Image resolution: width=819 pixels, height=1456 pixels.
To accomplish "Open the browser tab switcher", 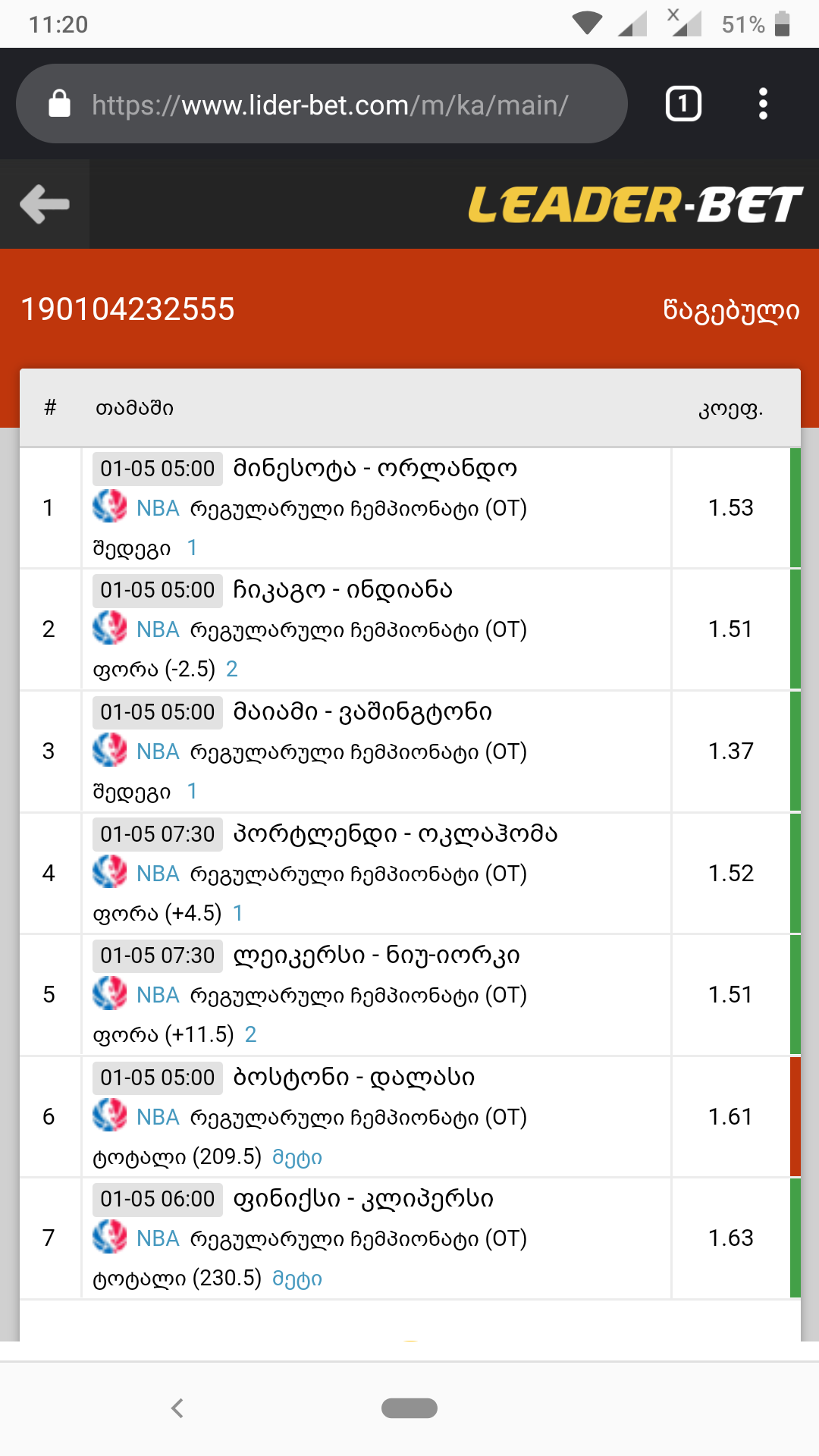I will [x=682, y=104].
